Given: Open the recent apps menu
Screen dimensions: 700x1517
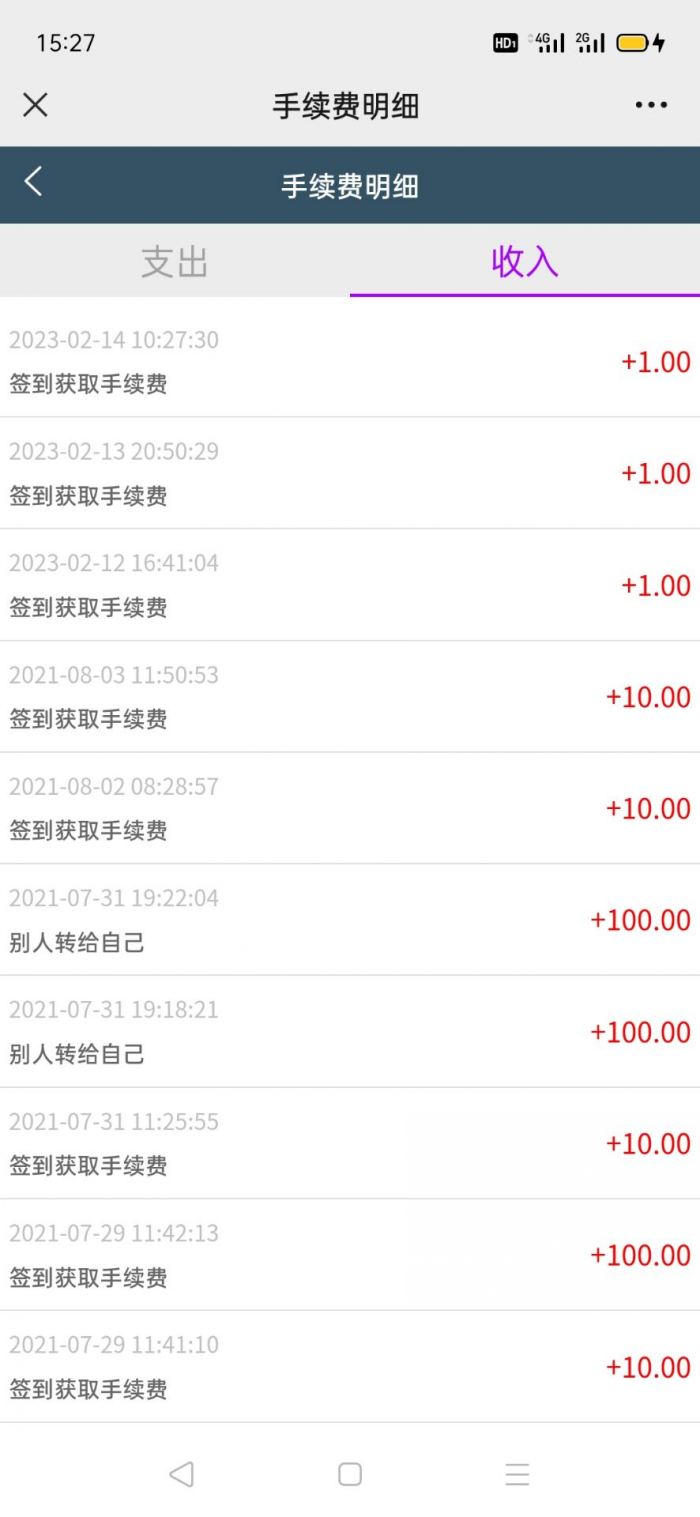Looking at the screenshot, I should click(517, 1473).
